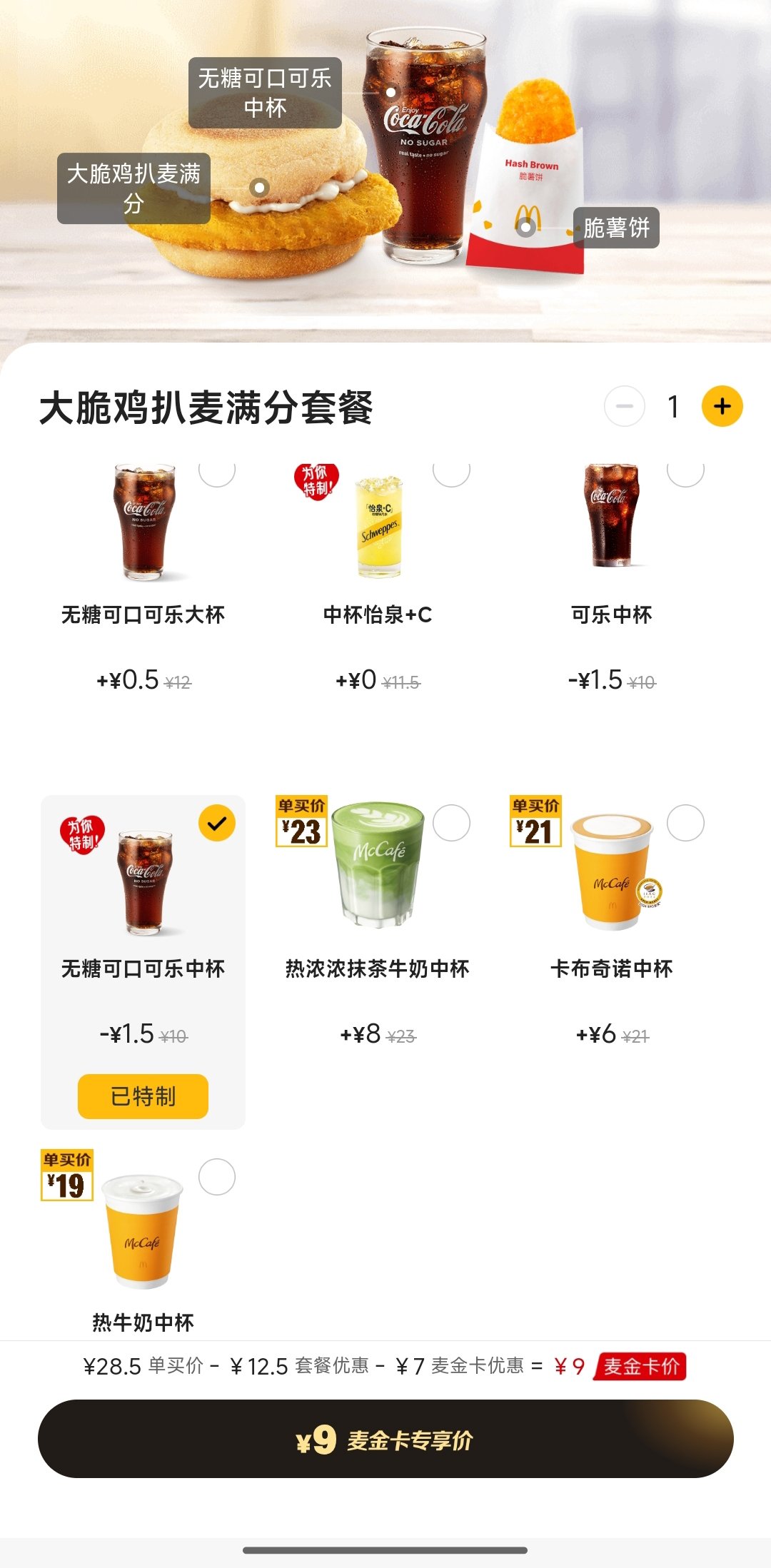Choose 中杯怡泉+C drink option

[x=451, y=472]
